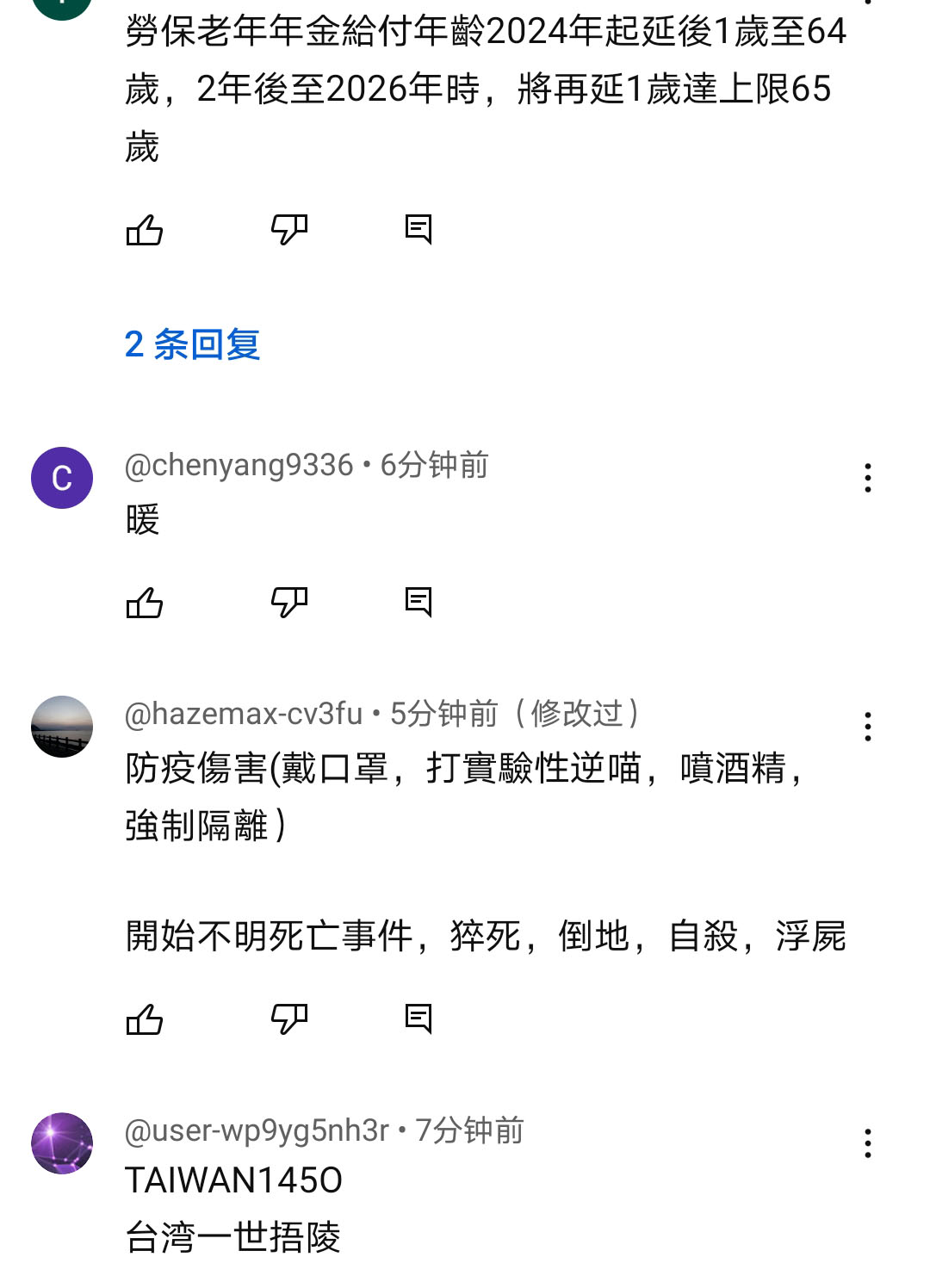Like hazemax-cv3fu's comment
Screen dimensions: 930x1288
(146, 1020)
